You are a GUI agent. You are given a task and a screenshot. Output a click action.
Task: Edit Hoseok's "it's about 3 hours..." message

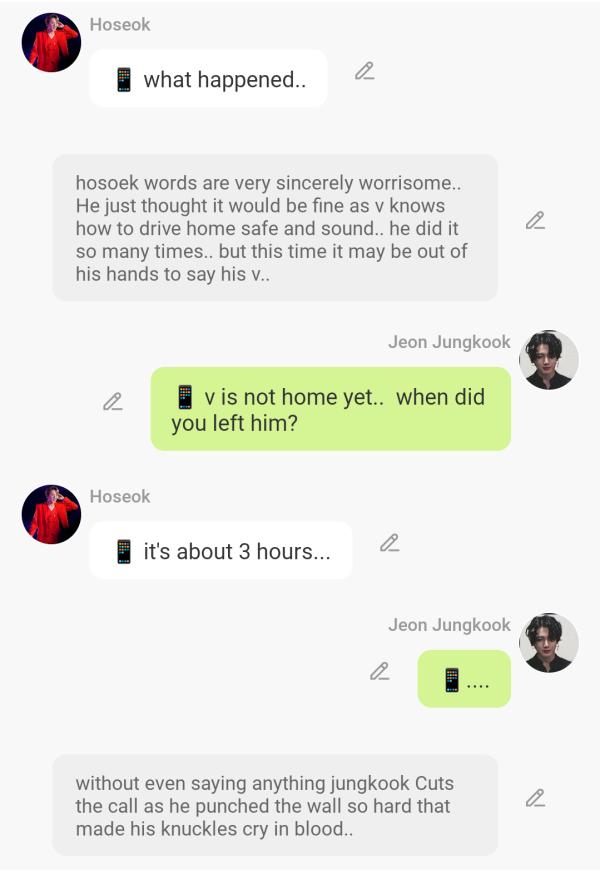pos(390,543)
